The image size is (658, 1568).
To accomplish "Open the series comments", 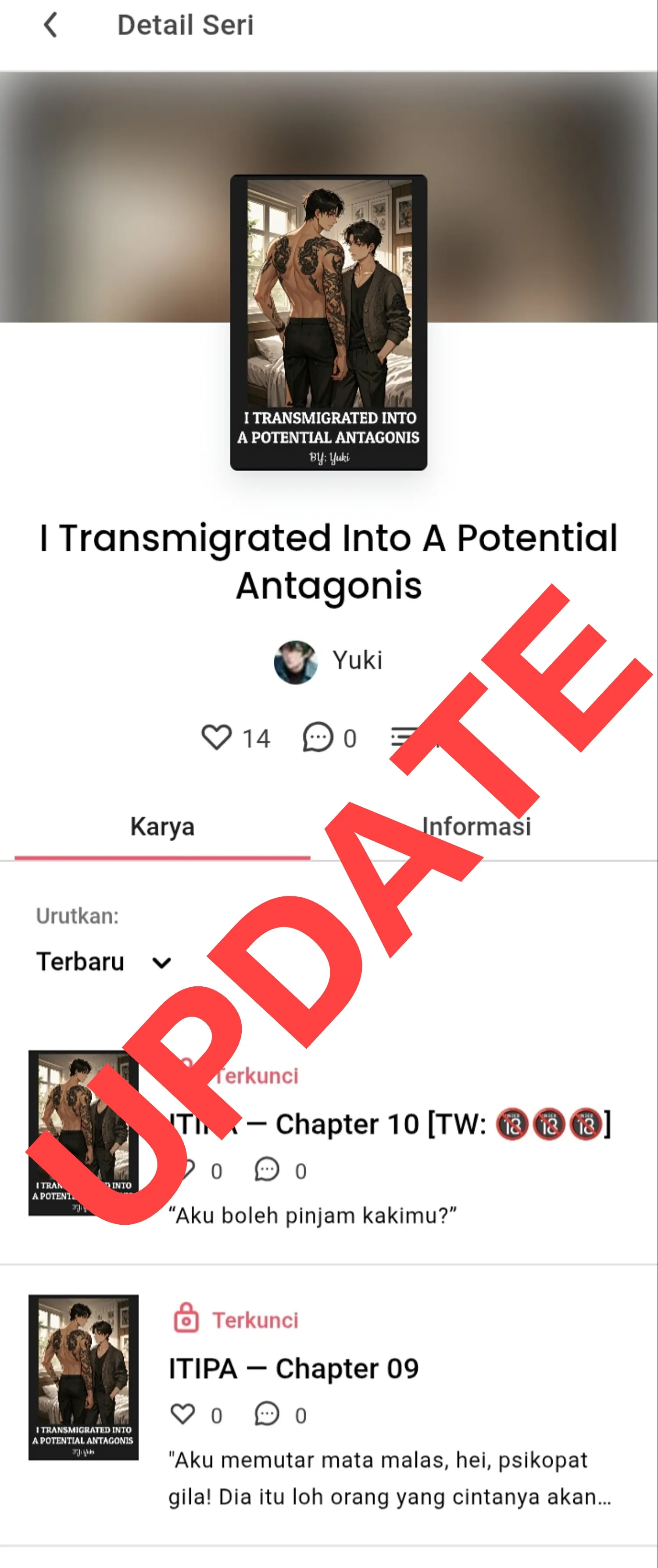I will (x=318, y=737).
